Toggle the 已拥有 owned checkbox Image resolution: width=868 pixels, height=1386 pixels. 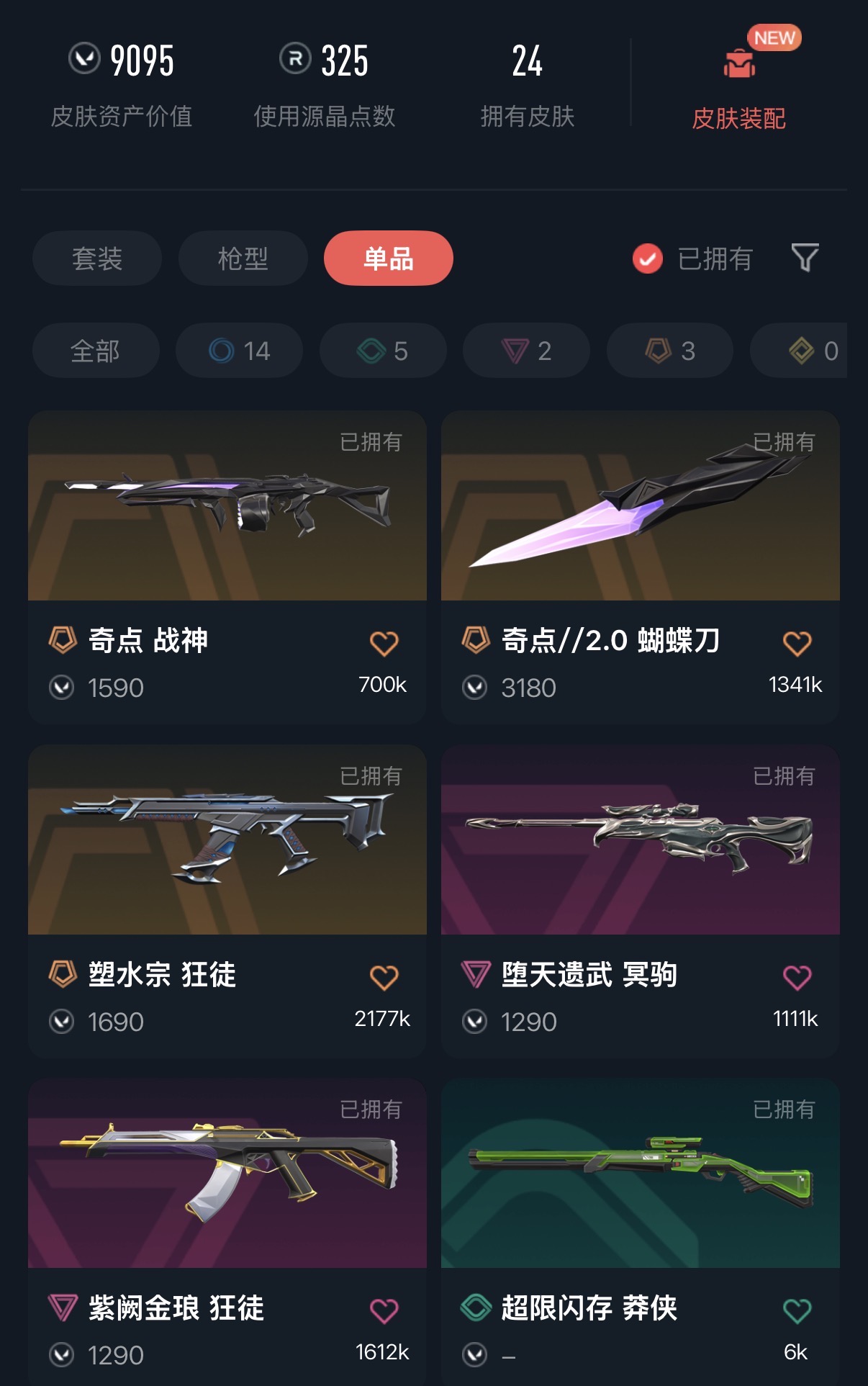(648, 258)
